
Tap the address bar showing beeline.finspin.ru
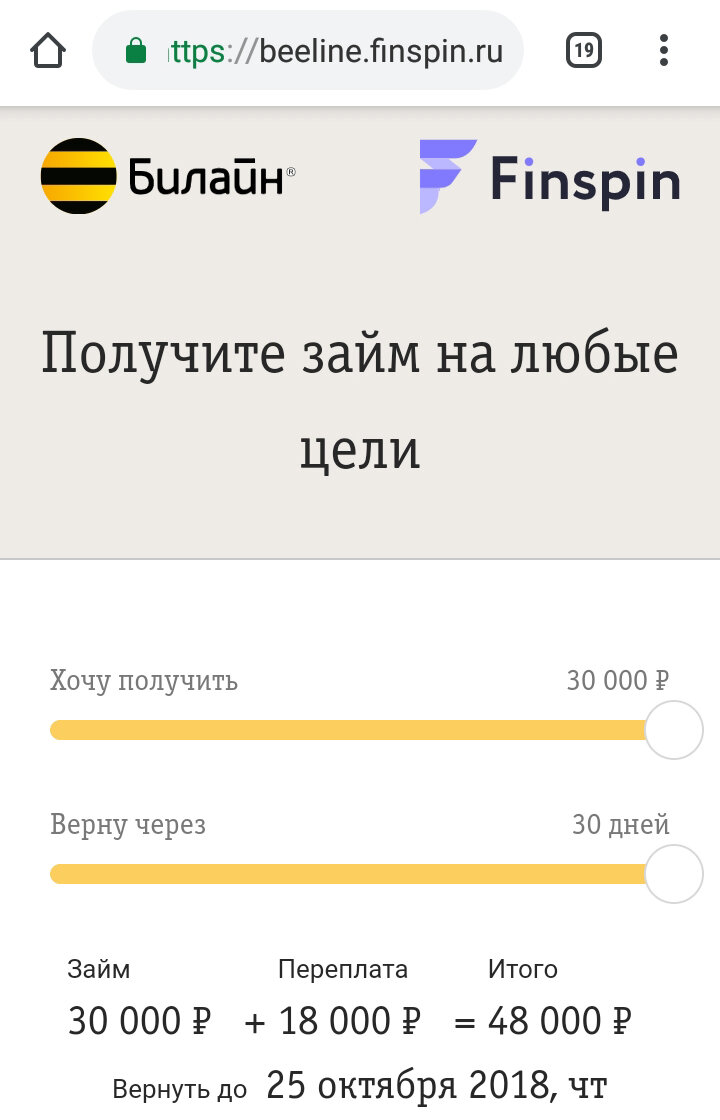click(330, 52)
